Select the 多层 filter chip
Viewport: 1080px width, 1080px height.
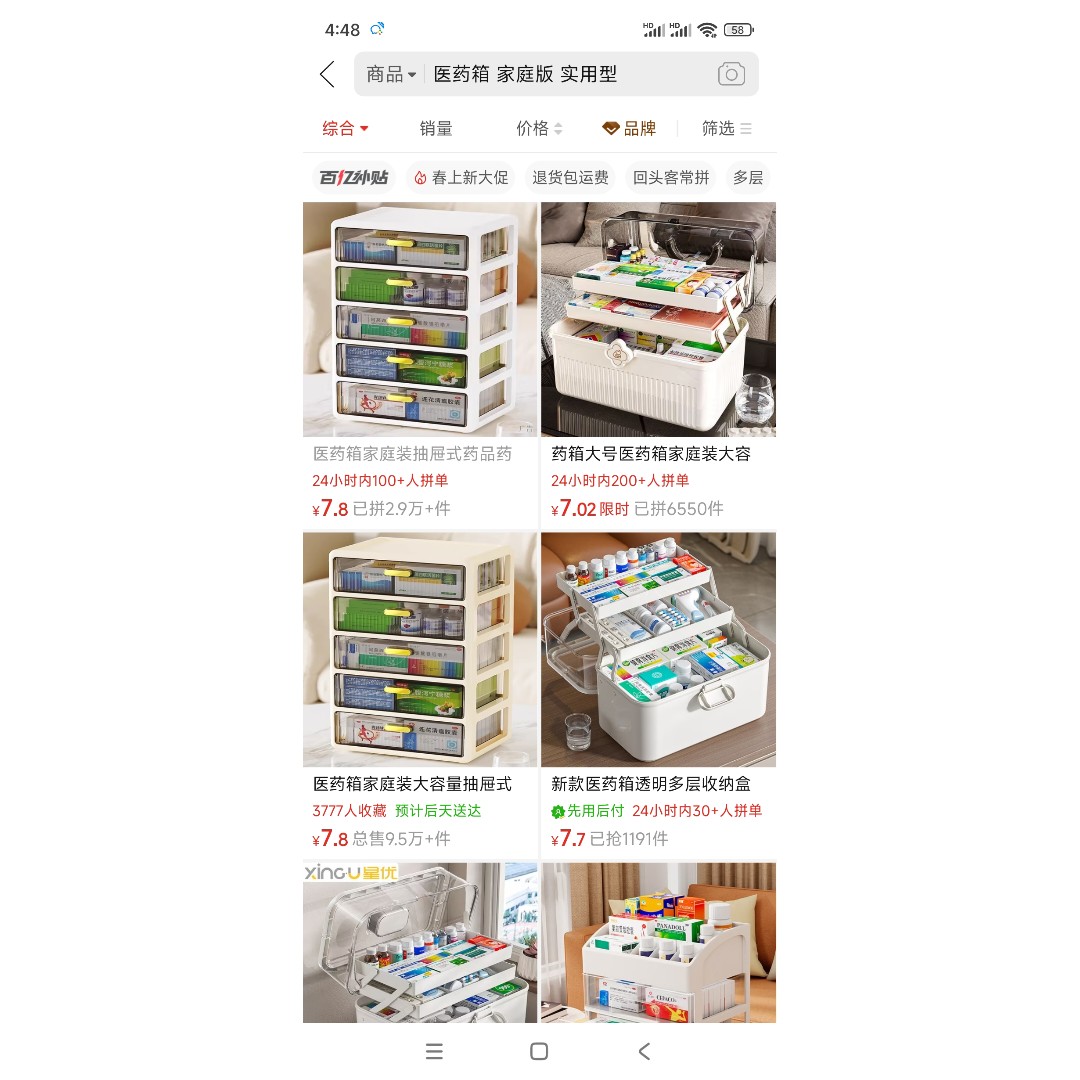(x=748, y=177)
